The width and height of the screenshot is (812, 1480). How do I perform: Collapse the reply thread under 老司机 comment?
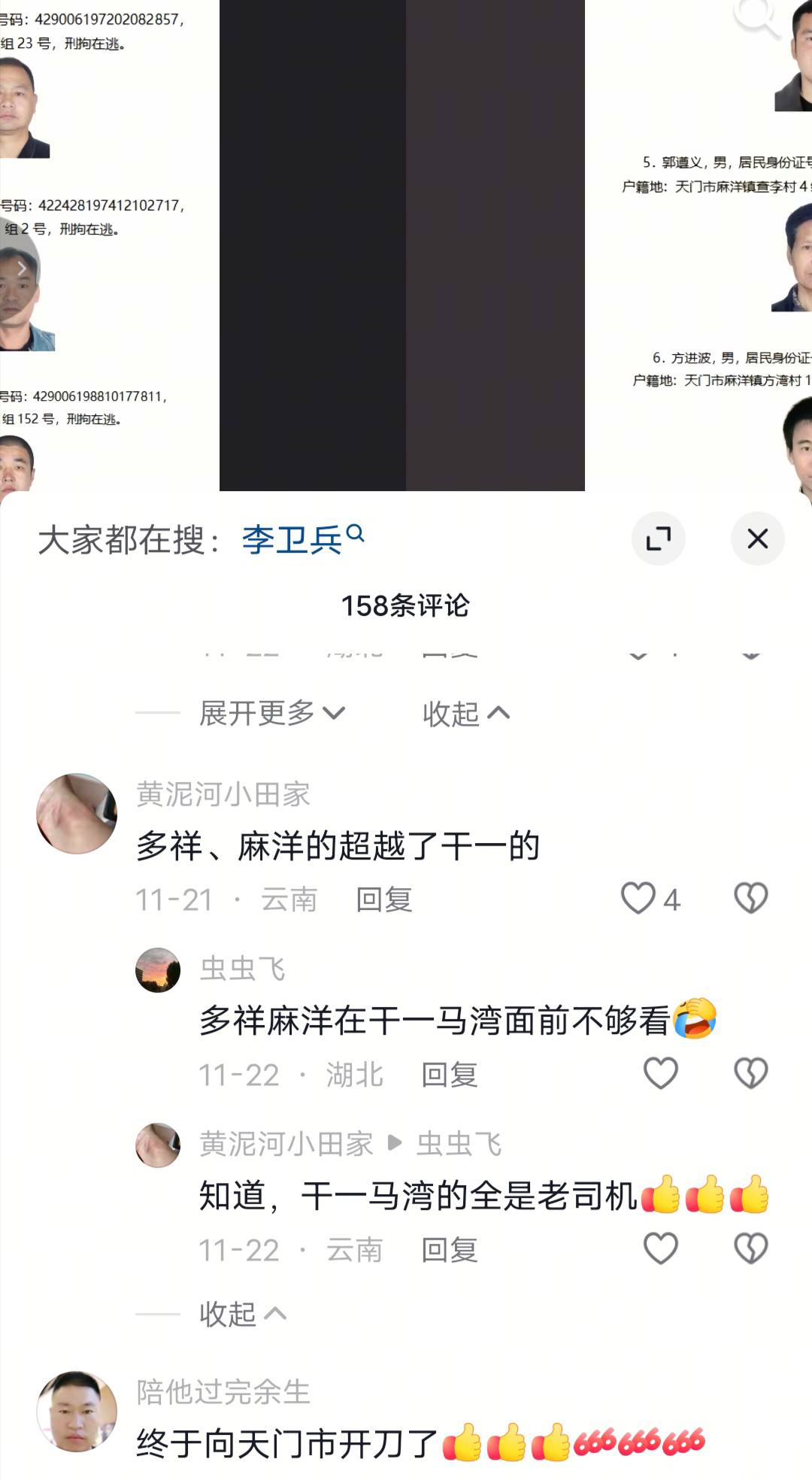coord(242,1314)
